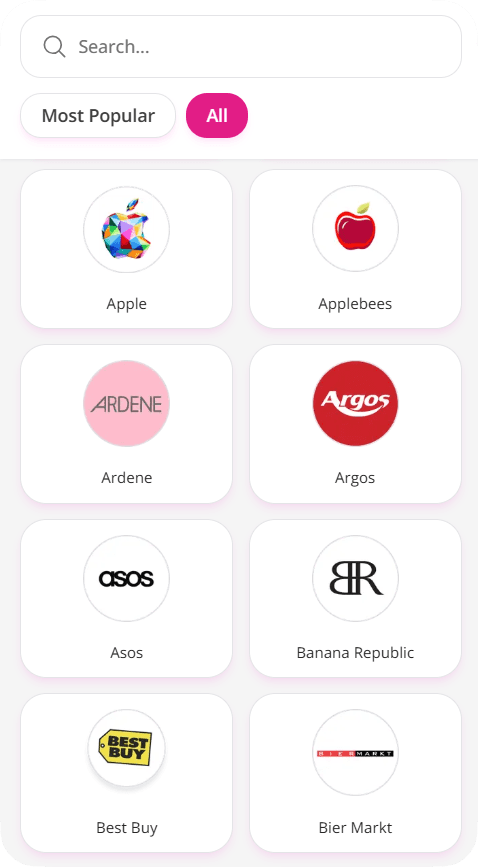Switch to the Most Popular filter
478x867 pixels.
(x=98, y=116)
